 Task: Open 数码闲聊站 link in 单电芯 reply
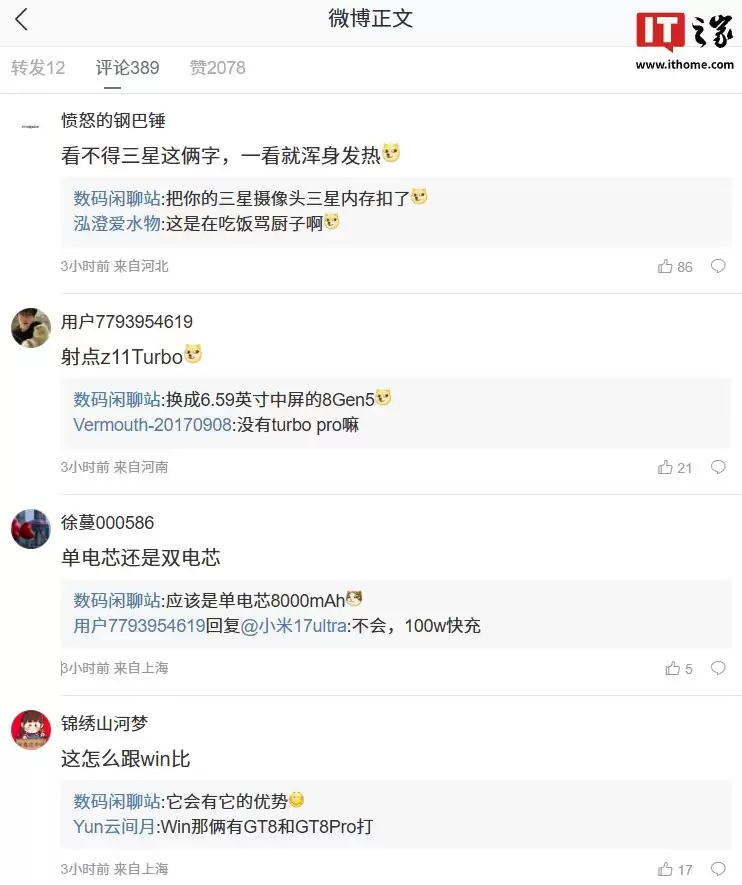(x=116, y=601)
